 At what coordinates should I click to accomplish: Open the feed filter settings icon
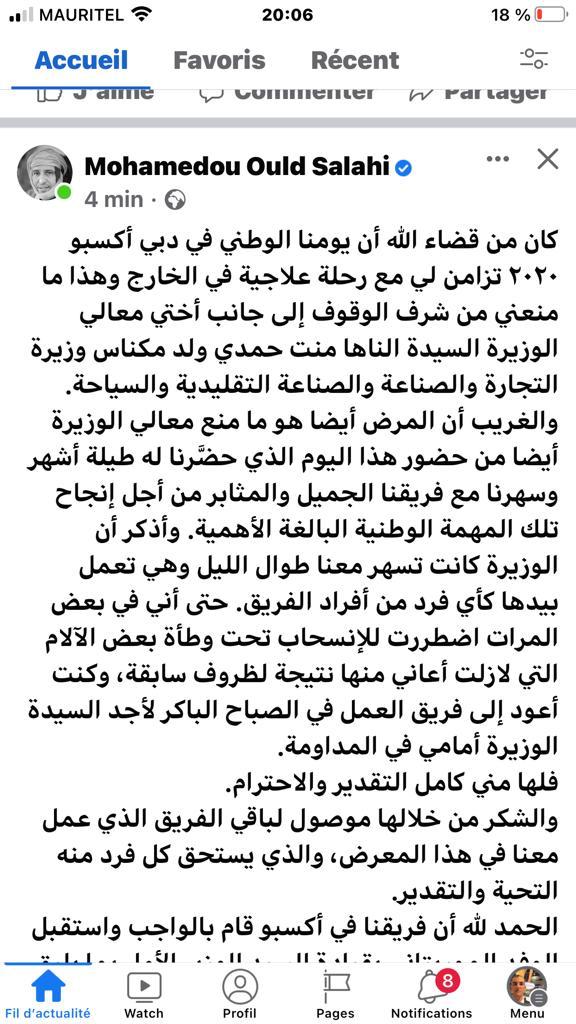point(534,59)
